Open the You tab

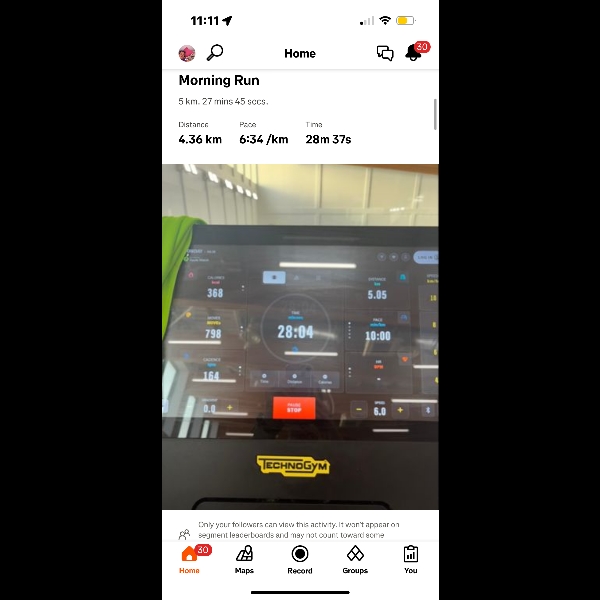click(x=411, y=559)
